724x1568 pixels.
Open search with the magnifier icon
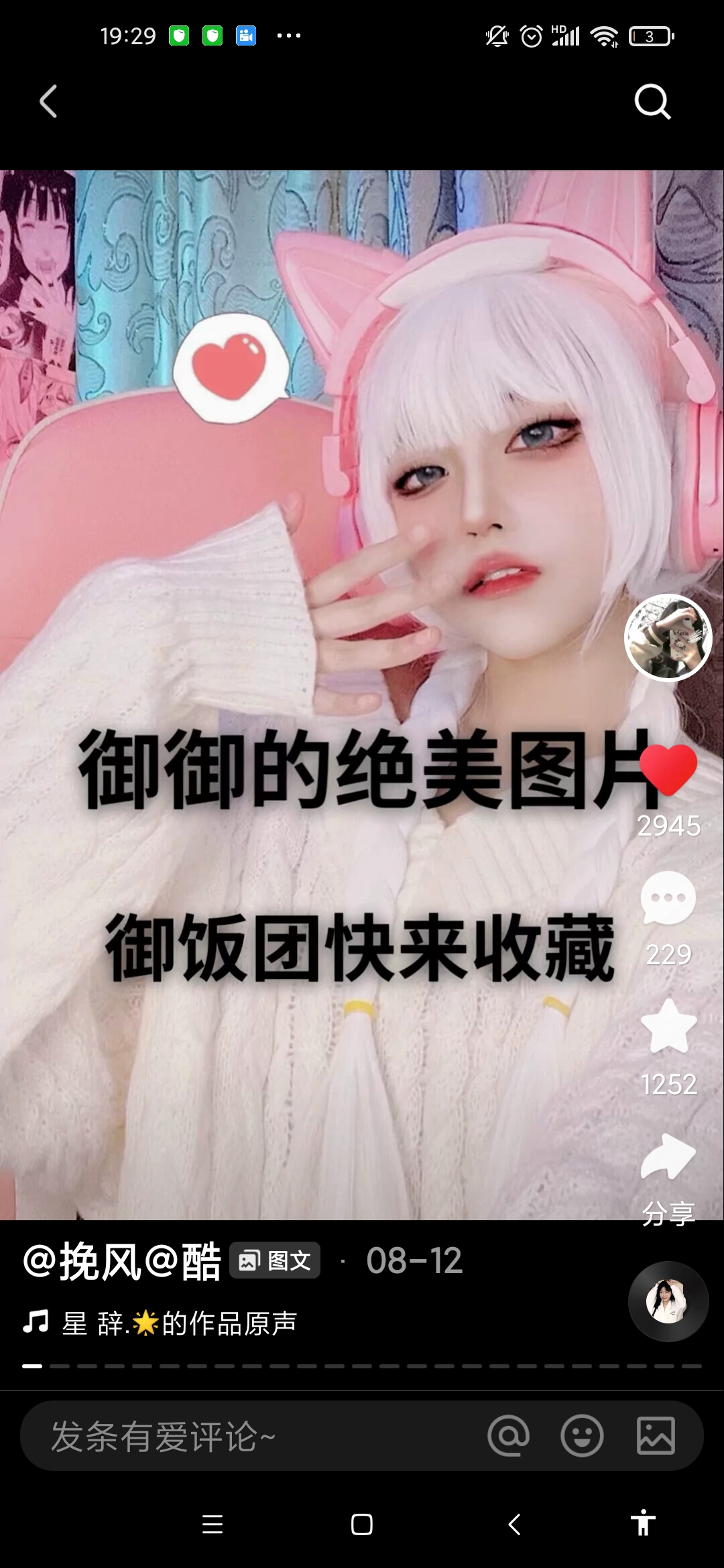point(652,102)
